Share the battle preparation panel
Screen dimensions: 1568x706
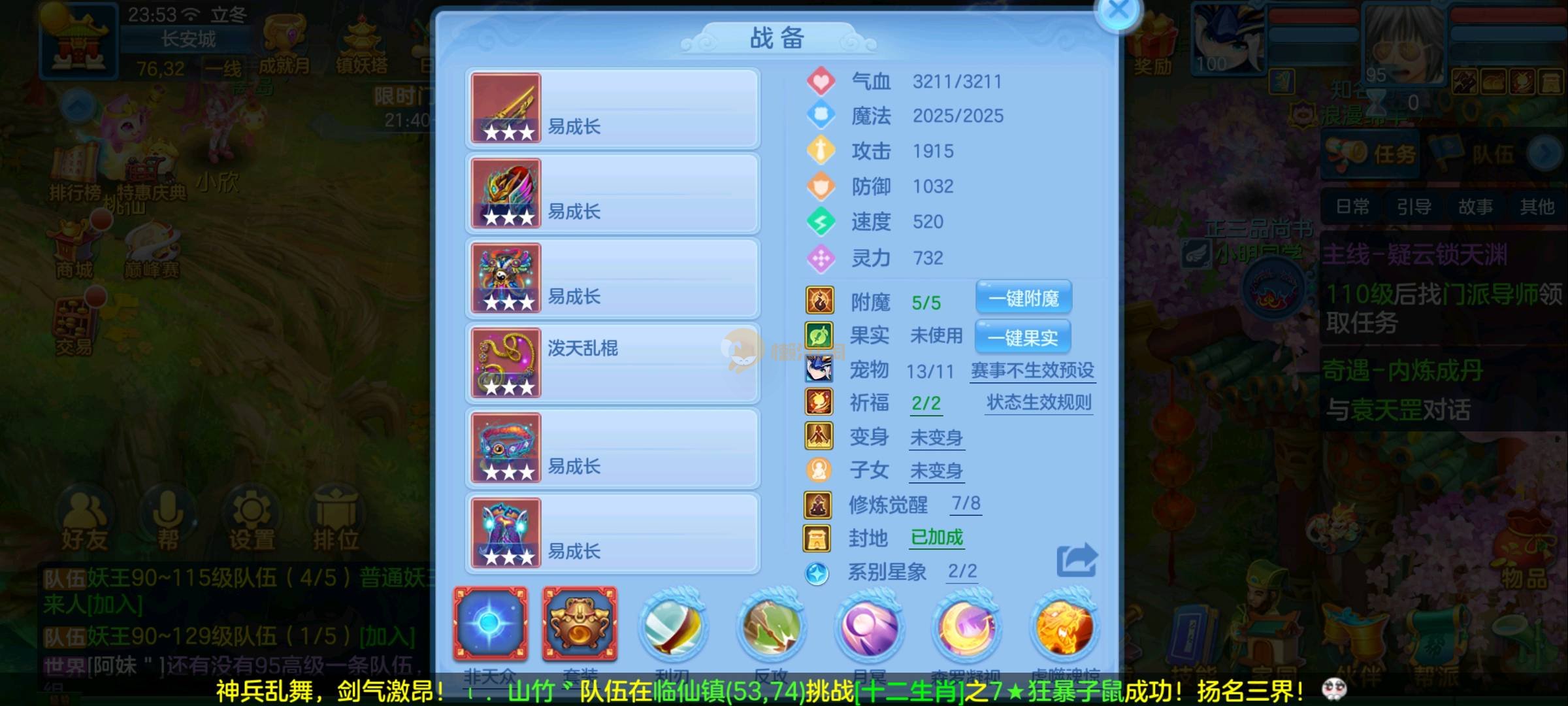(x=1077, y=560)
